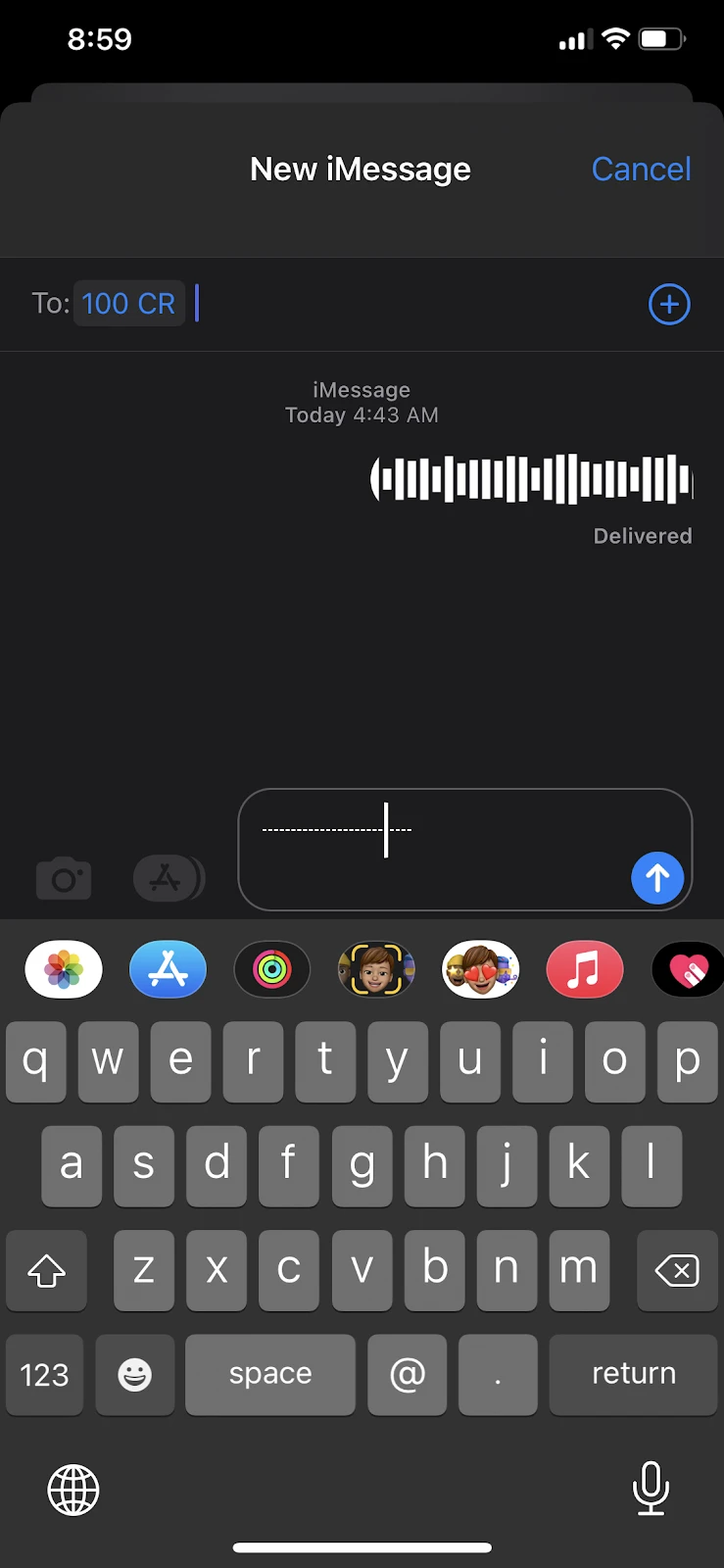This screenshot has width=724, height=1568.
Task: Start dictation with the microphone
Action: (x=651, y=1488)
